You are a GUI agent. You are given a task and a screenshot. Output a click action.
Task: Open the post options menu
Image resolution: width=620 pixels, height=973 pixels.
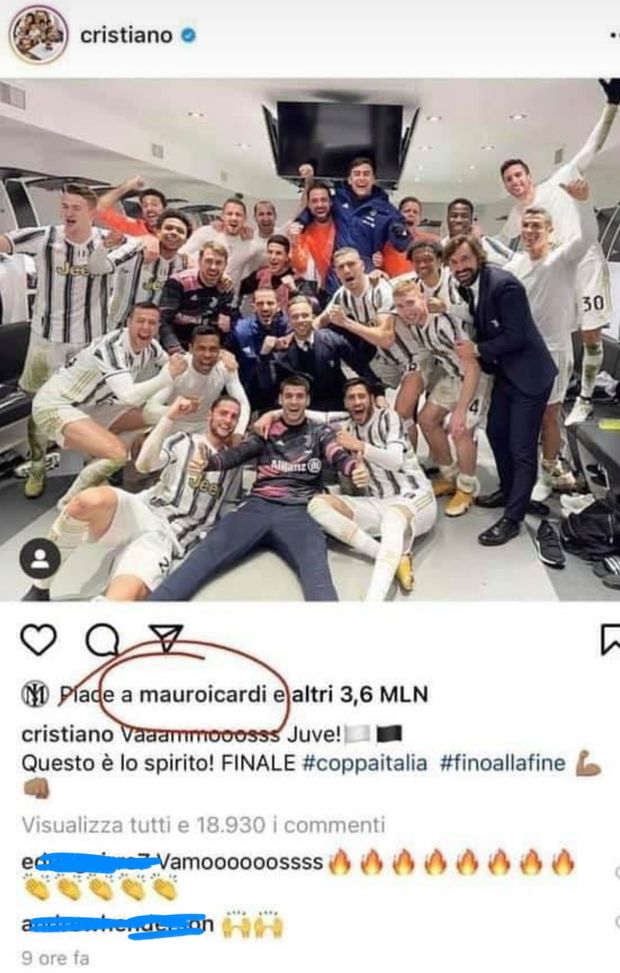612,36
